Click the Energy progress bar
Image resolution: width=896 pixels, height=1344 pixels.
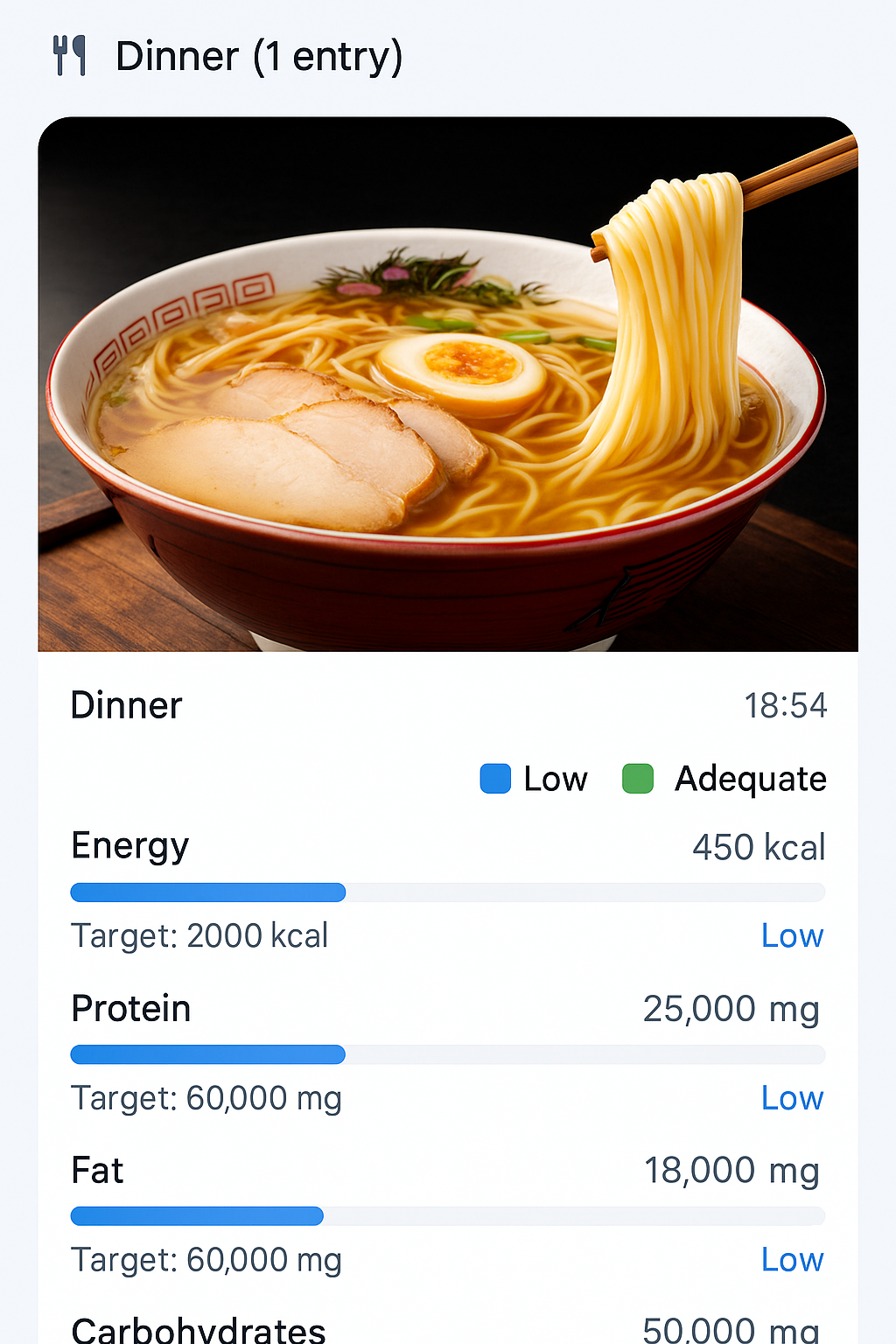pos(447,892)
